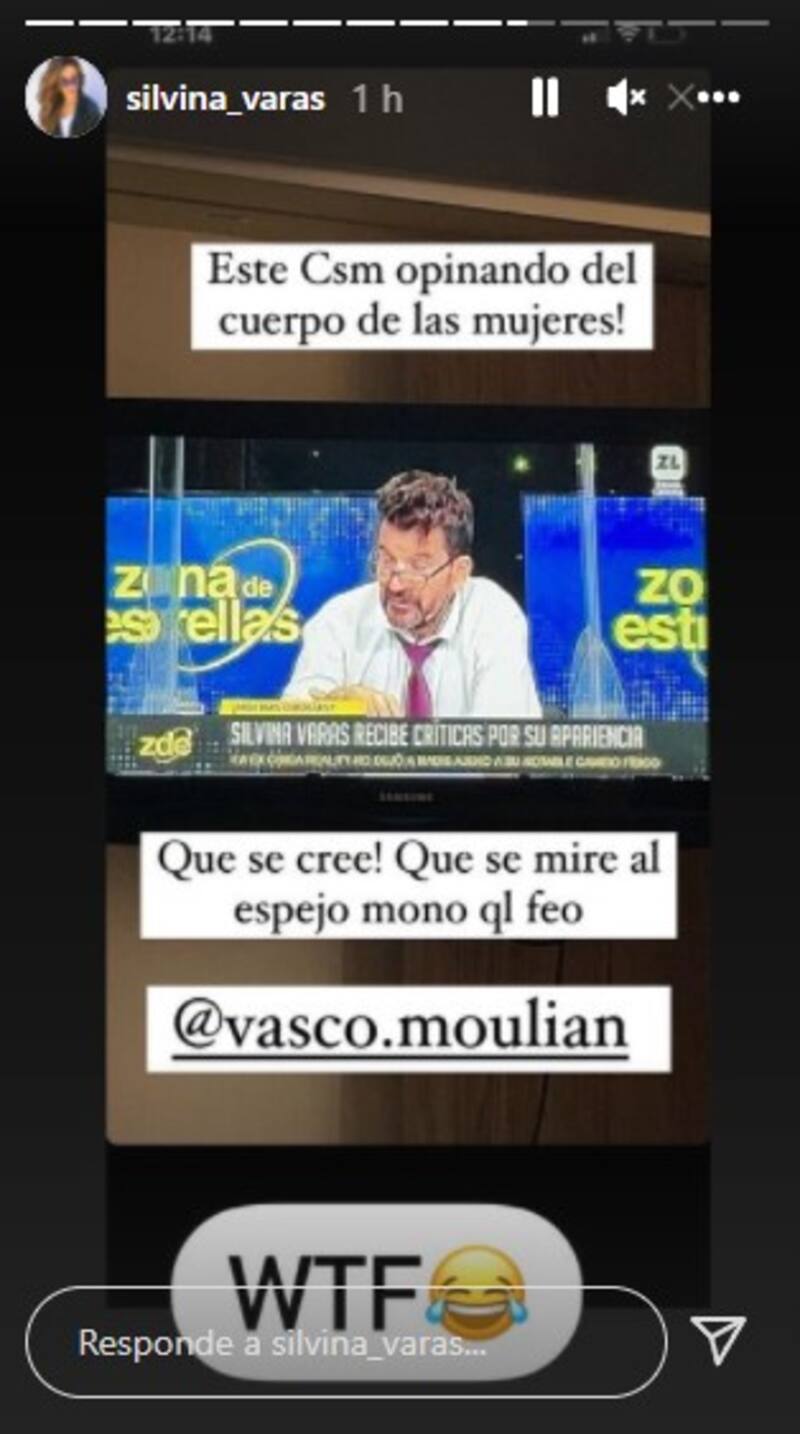Unmute the story sound

point(626,98)
